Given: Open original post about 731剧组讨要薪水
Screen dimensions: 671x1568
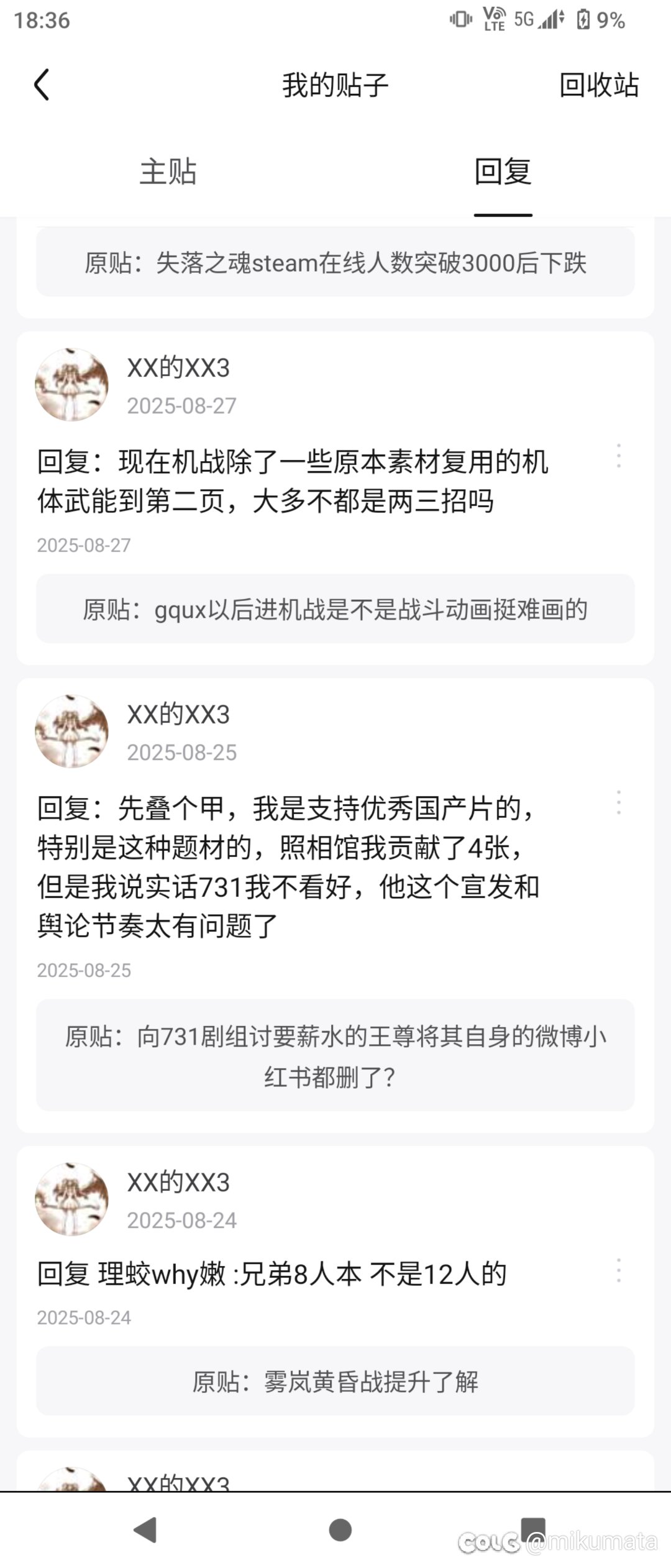Looking at the screenshot, I should pyautogui.click(x=335, y=1056).
